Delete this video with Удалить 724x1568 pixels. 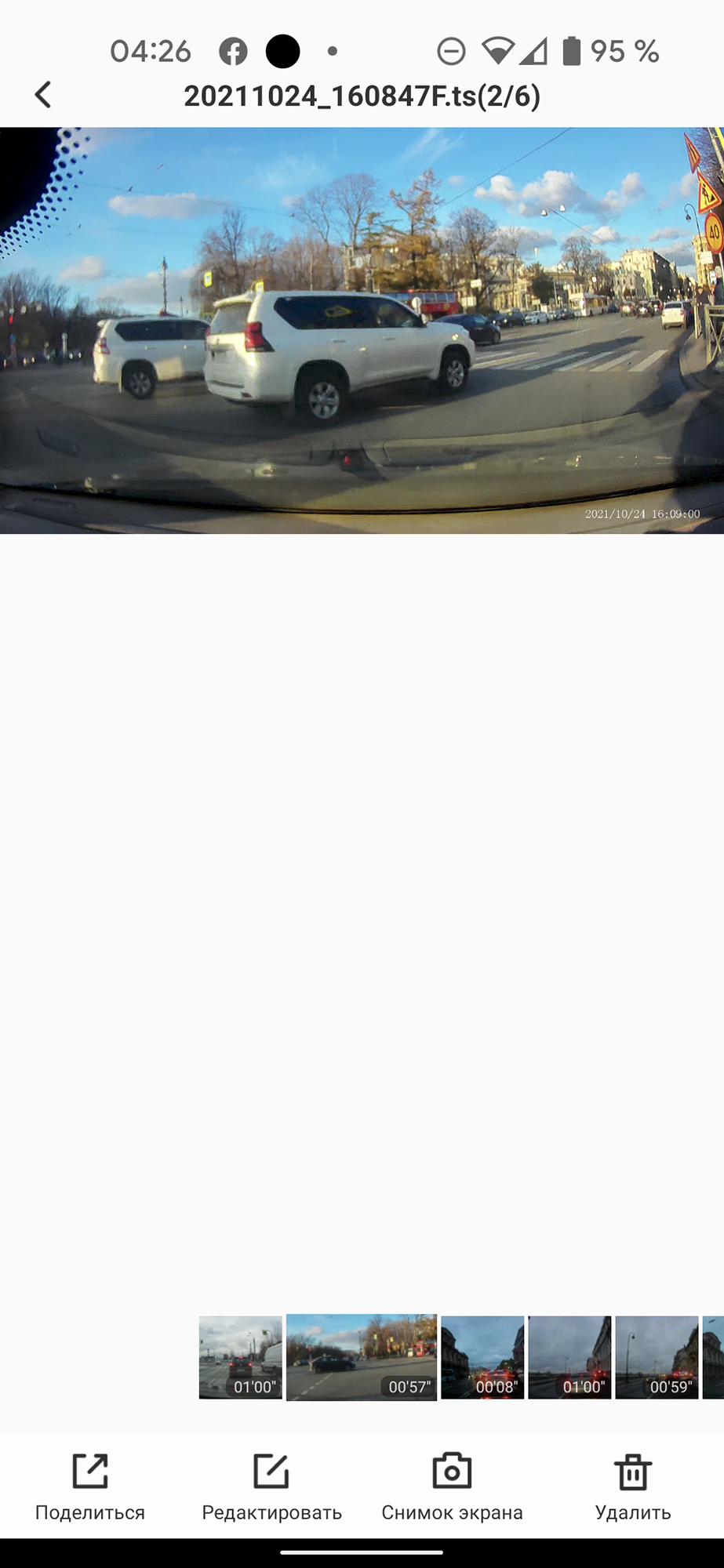coord(632,1486)
